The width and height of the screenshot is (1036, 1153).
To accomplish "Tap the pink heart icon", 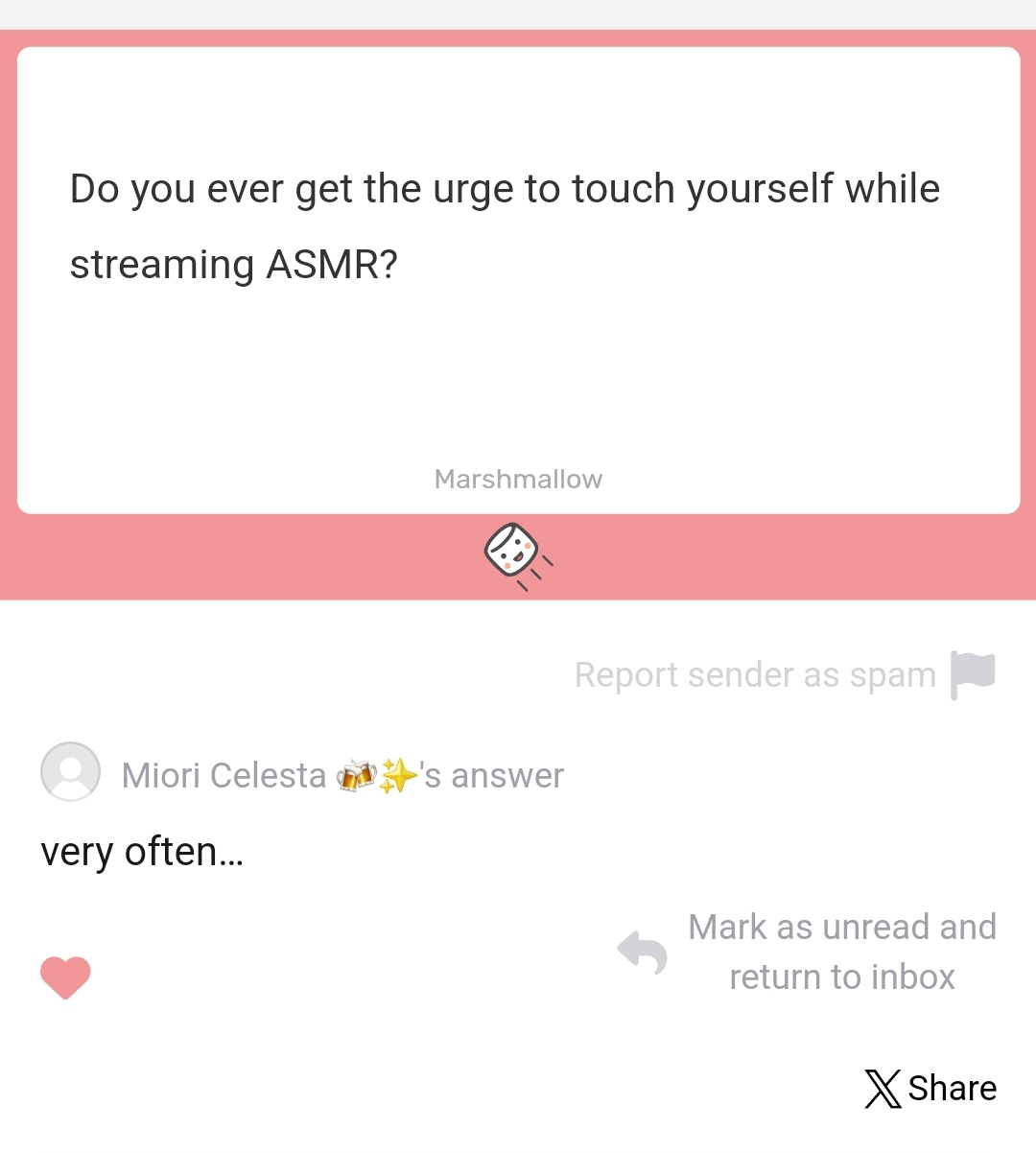I will (65, 977).
